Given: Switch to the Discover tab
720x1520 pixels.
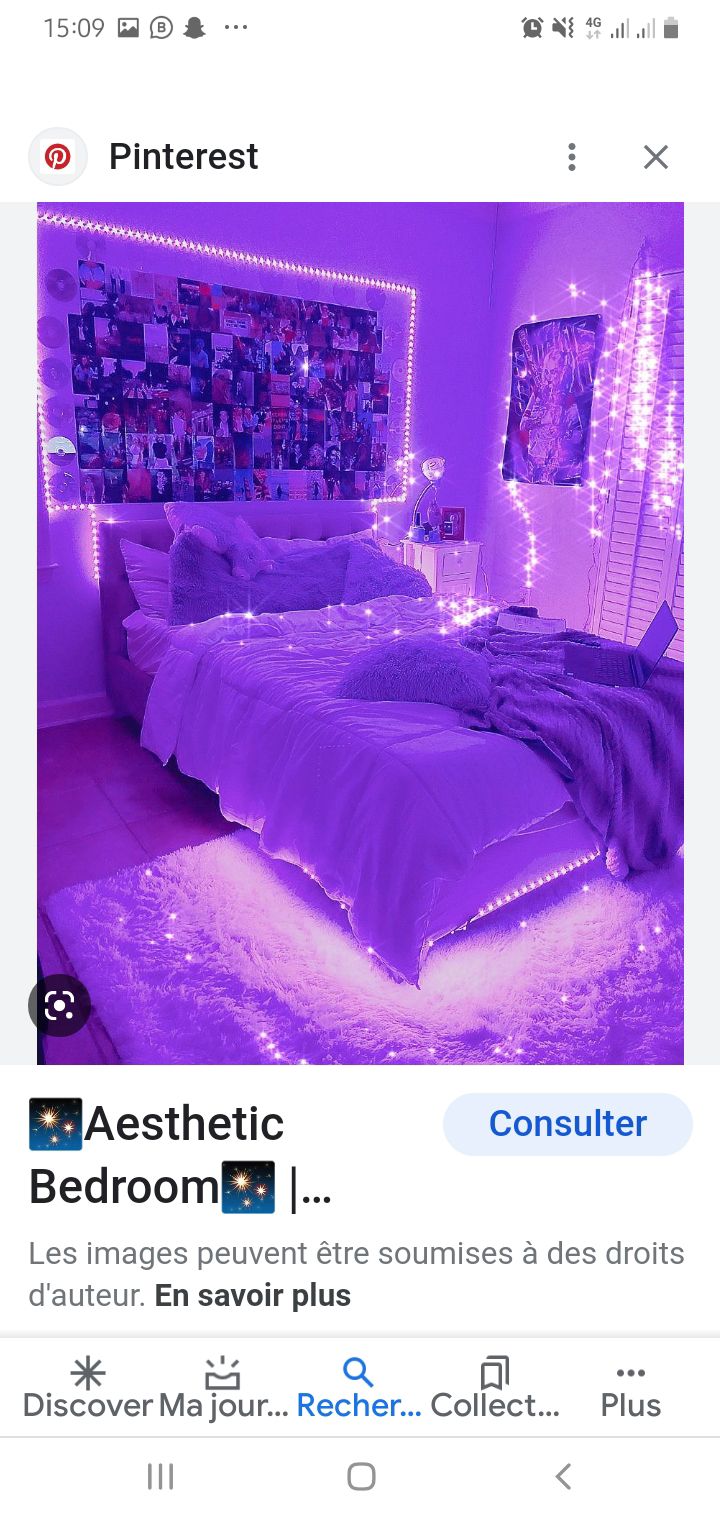Looking at the screenshot, I should 88,1389.
